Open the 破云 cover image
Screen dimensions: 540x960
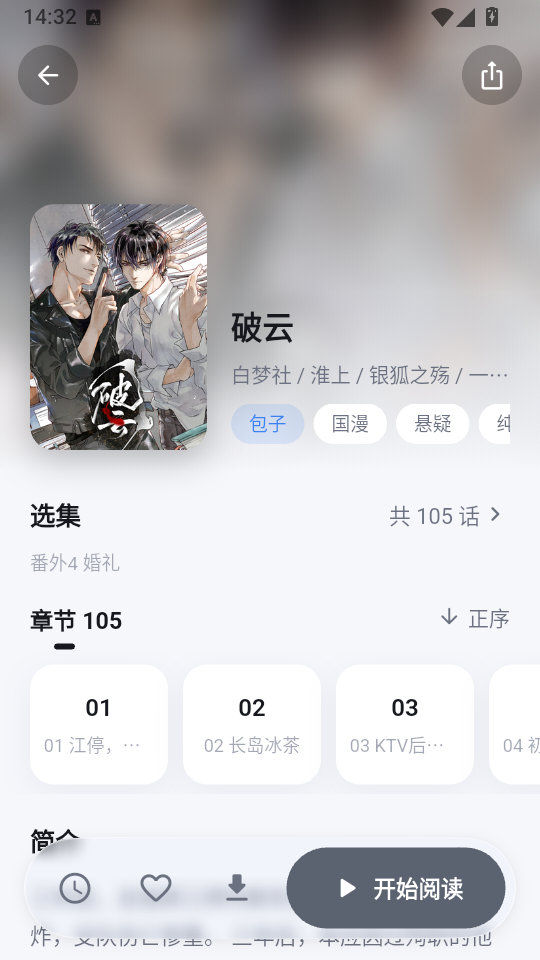pyautogui.click(x=119, y=327)
